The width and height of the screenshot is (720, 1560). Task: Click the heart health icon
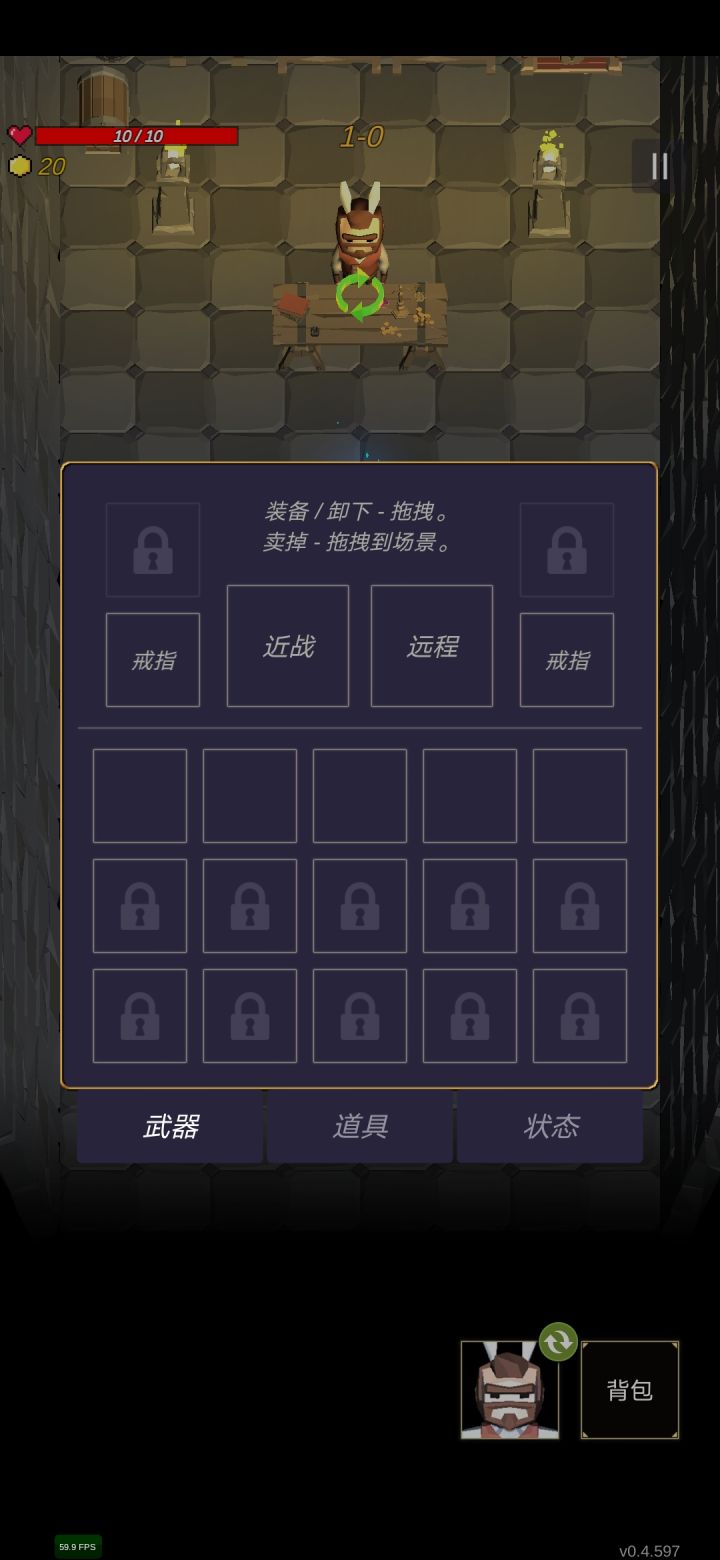tap(20, 135)
